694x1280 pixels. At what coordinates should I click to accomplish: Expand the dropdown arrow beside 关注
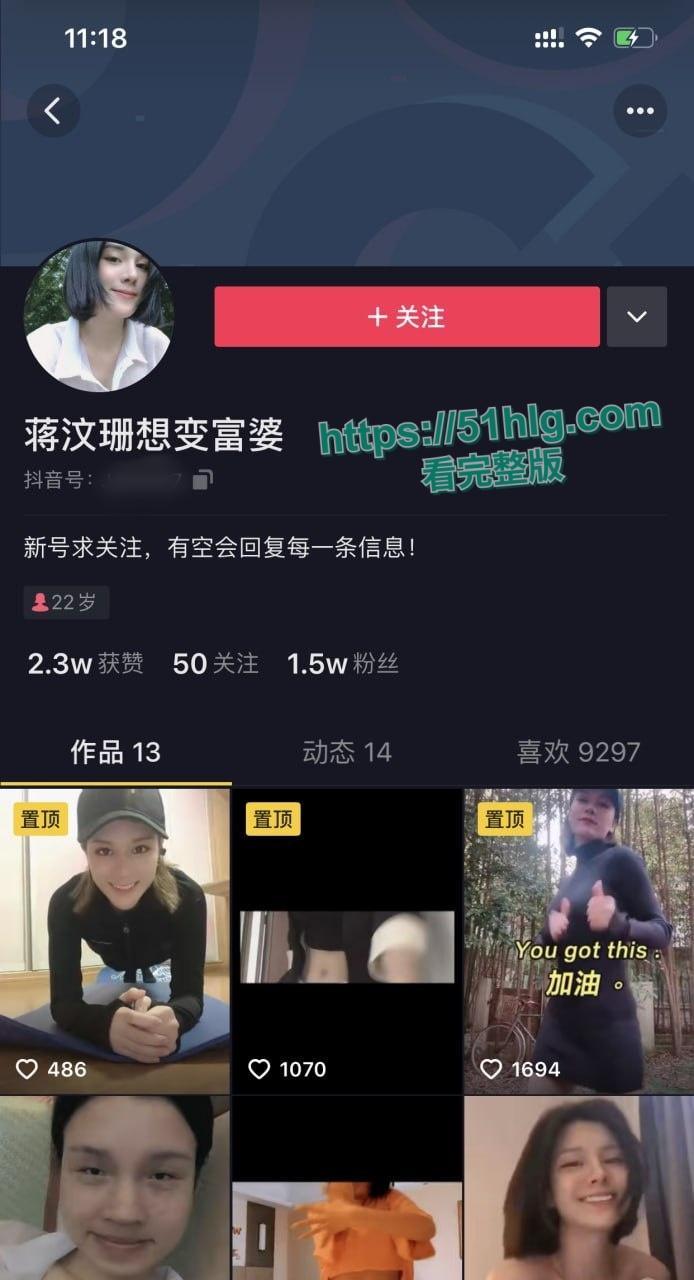(637, 317)
